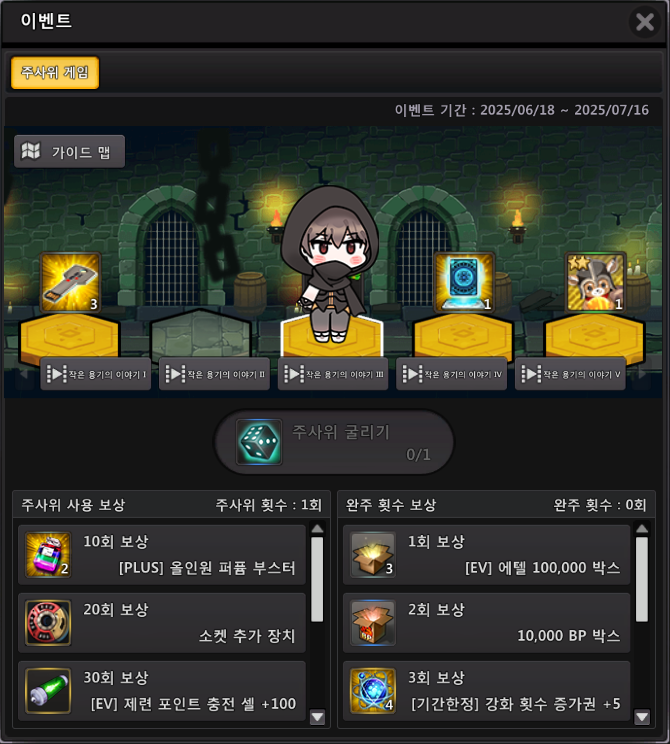Open the 3회 보상 강화 횟수 증가권 reward
The width and height of the screenshot is (670, 744).
[x=487, y=690]
